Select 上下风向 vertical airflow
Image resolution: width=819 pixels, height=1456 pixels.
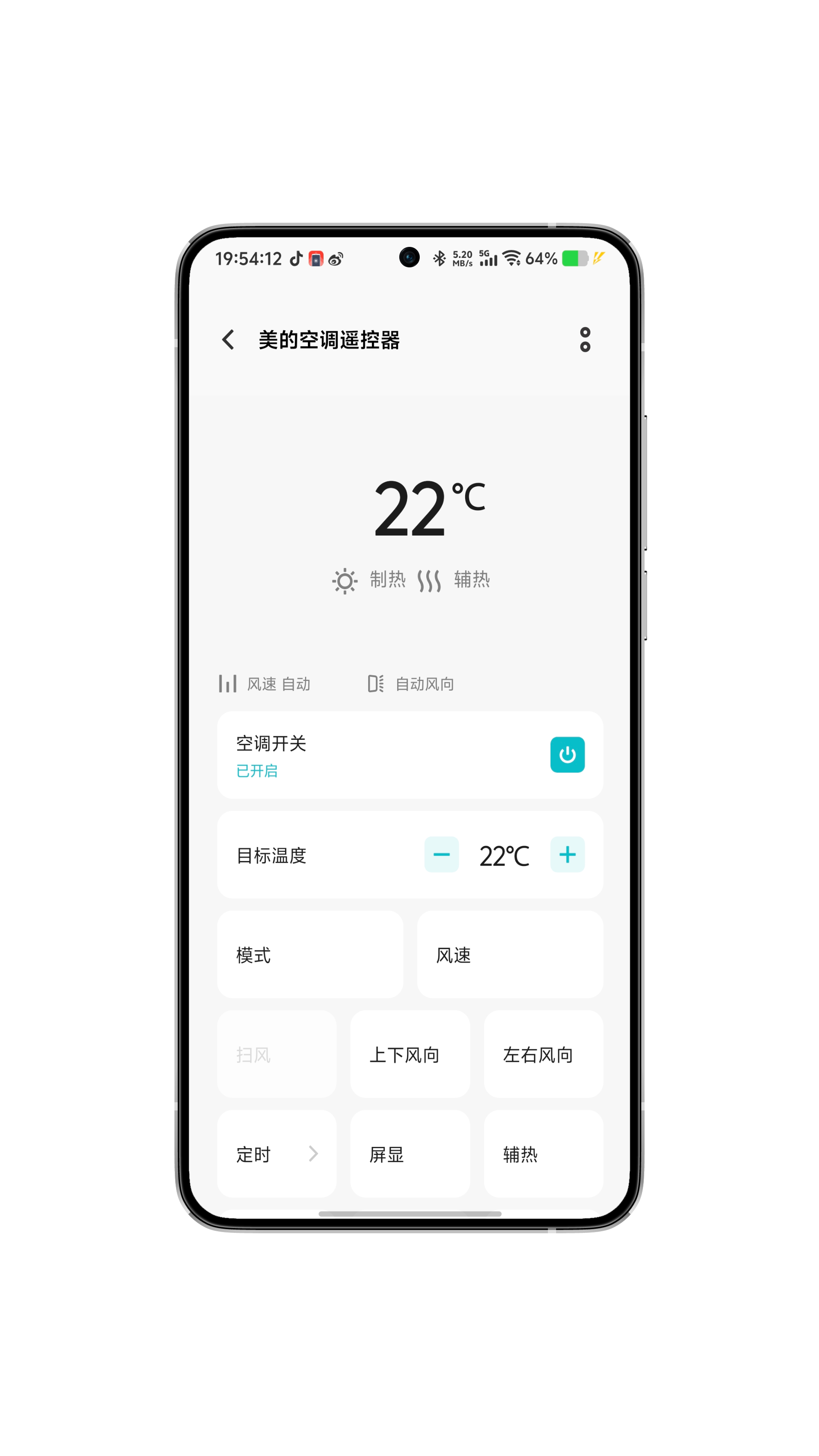pyautogui.click(x=410, y=1055)
